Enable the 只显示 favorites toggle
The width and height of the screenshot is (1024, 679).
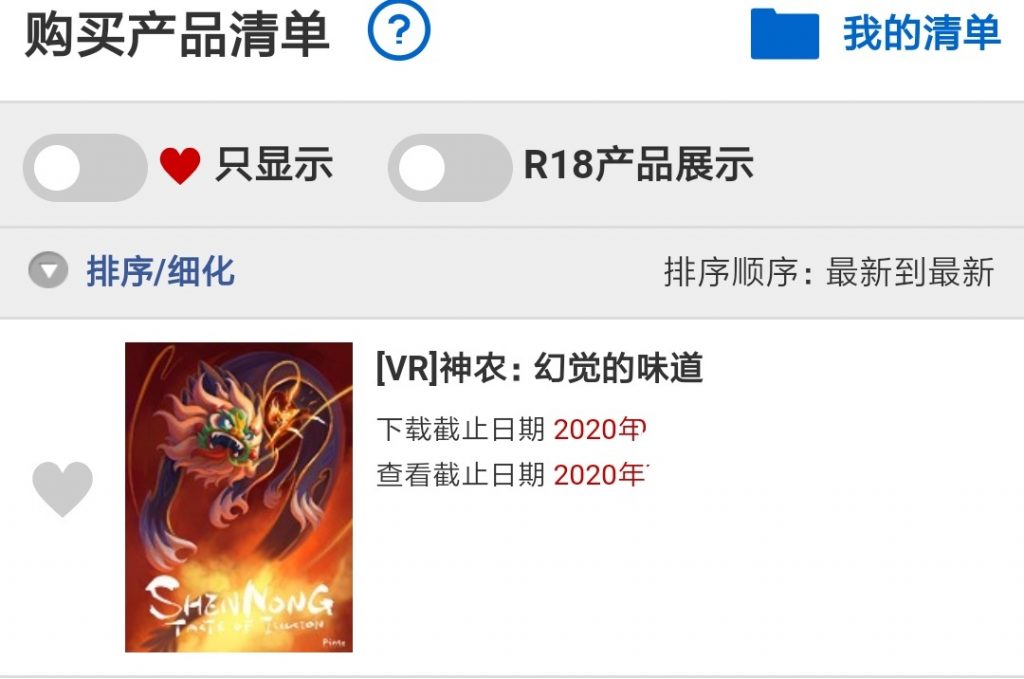pos(85,167)
